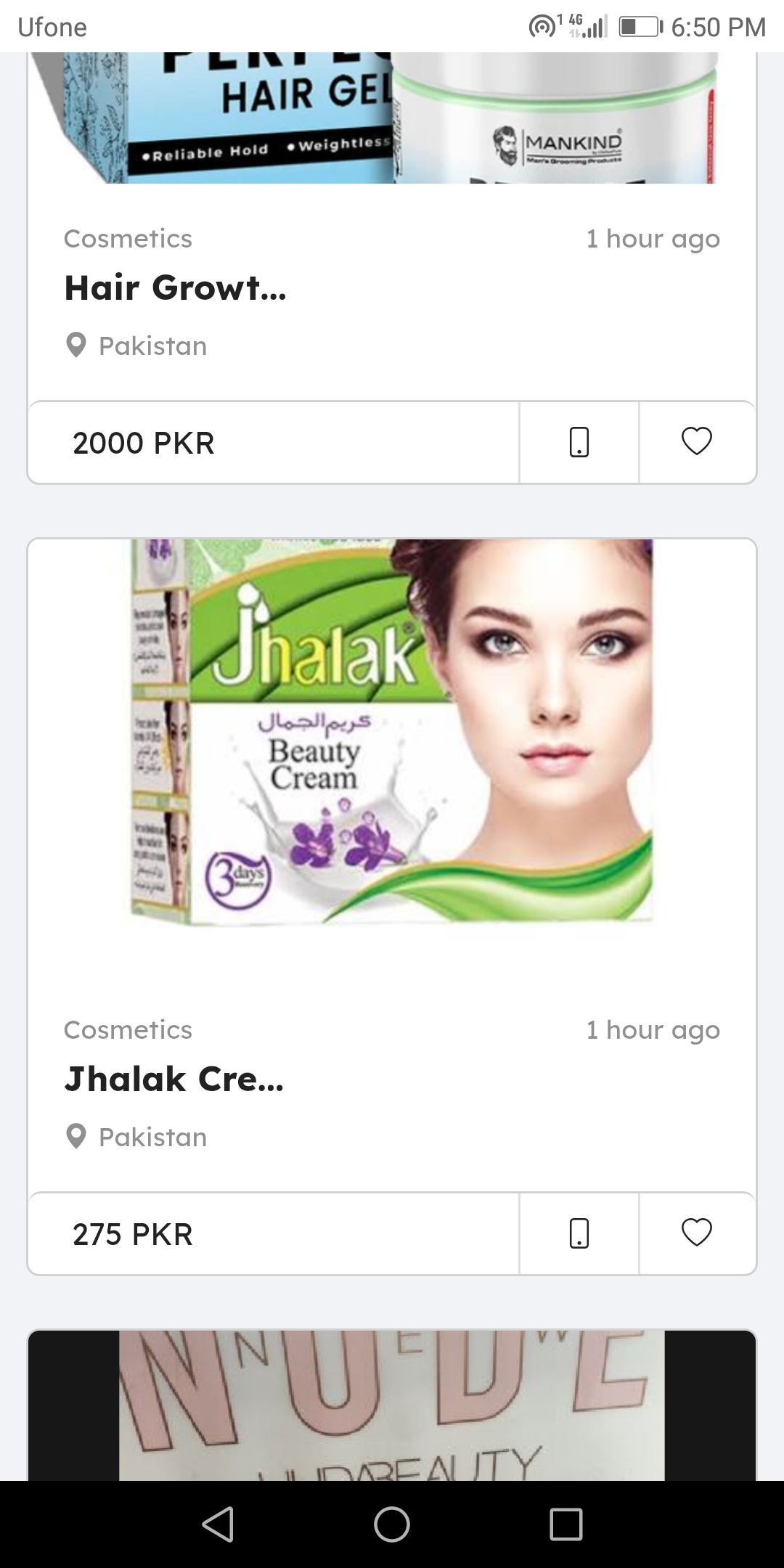784x1568 pixels.
Task: Go to the home screen
Action: 392,1524
